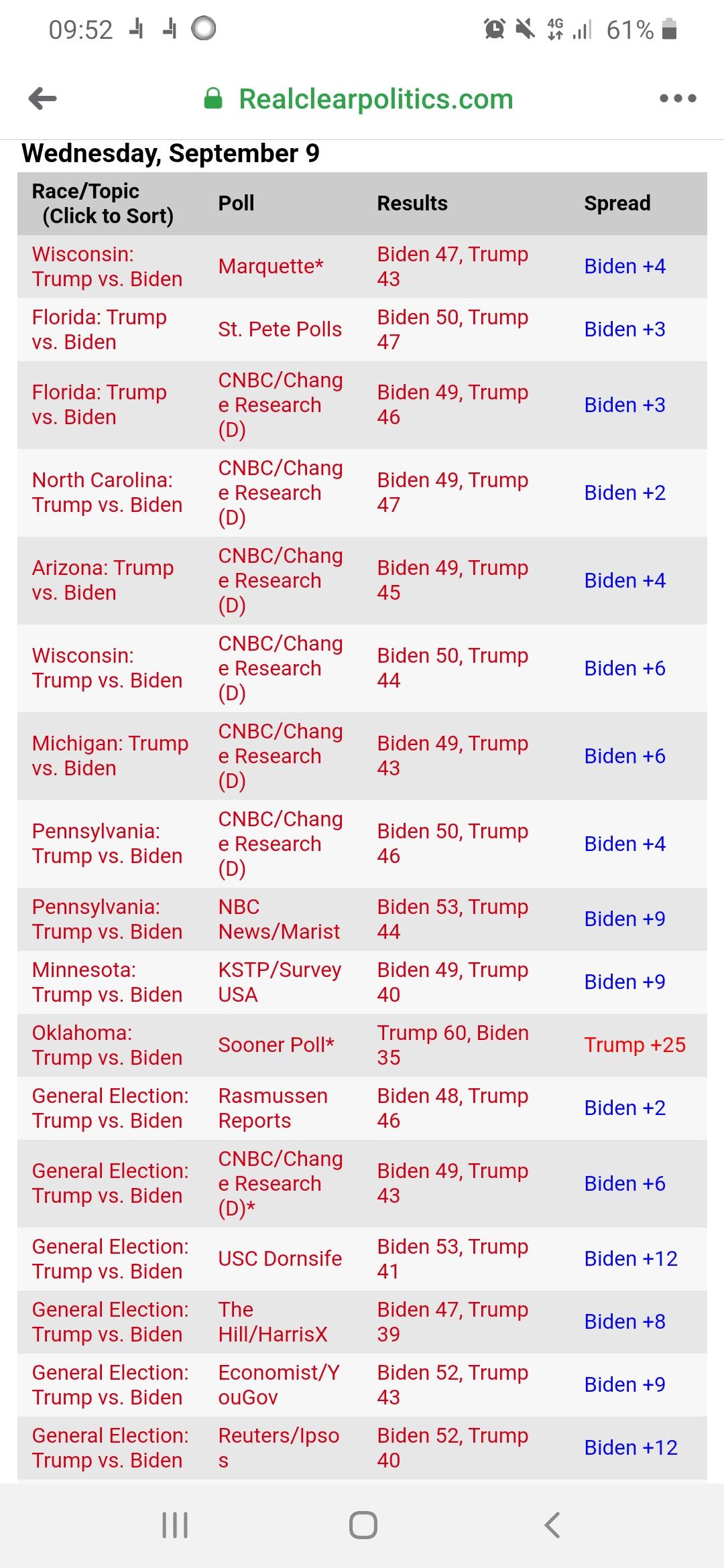The width and height of the screenshot is (724, 1568).
Task: Open the Rasmussen Reports poll link
Action: click(x=273, y=1108)
